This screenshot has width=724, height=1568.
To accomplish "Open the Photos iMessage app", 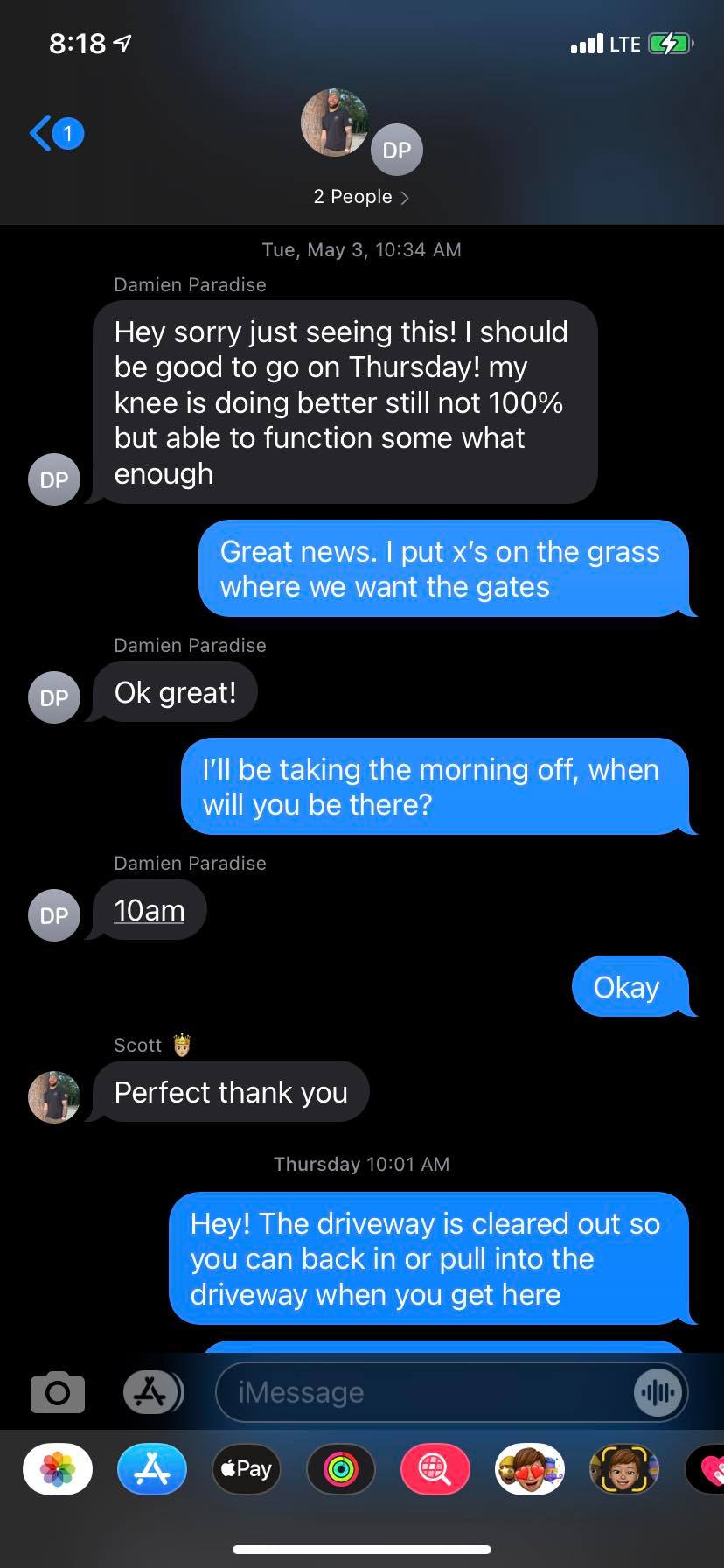I will coord(58,1468).
